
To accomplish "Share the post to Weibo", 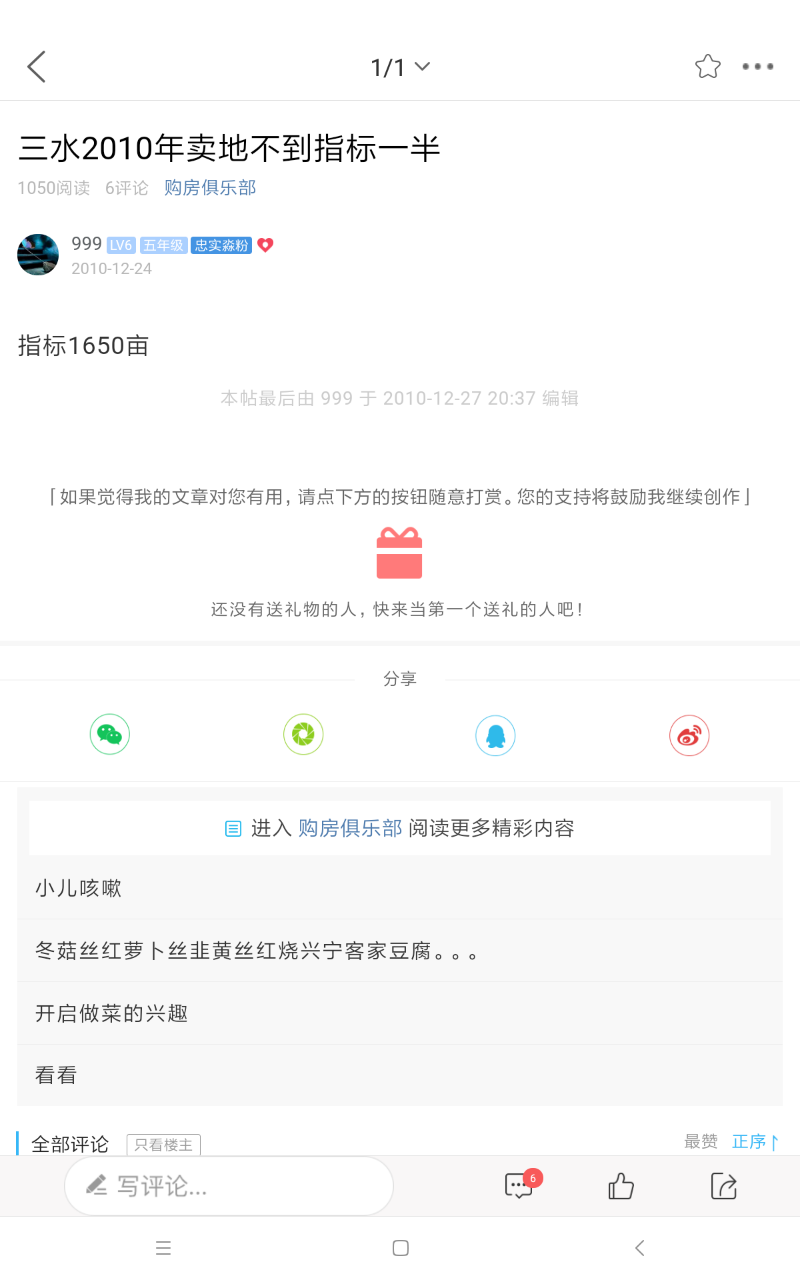I will 689,735.
